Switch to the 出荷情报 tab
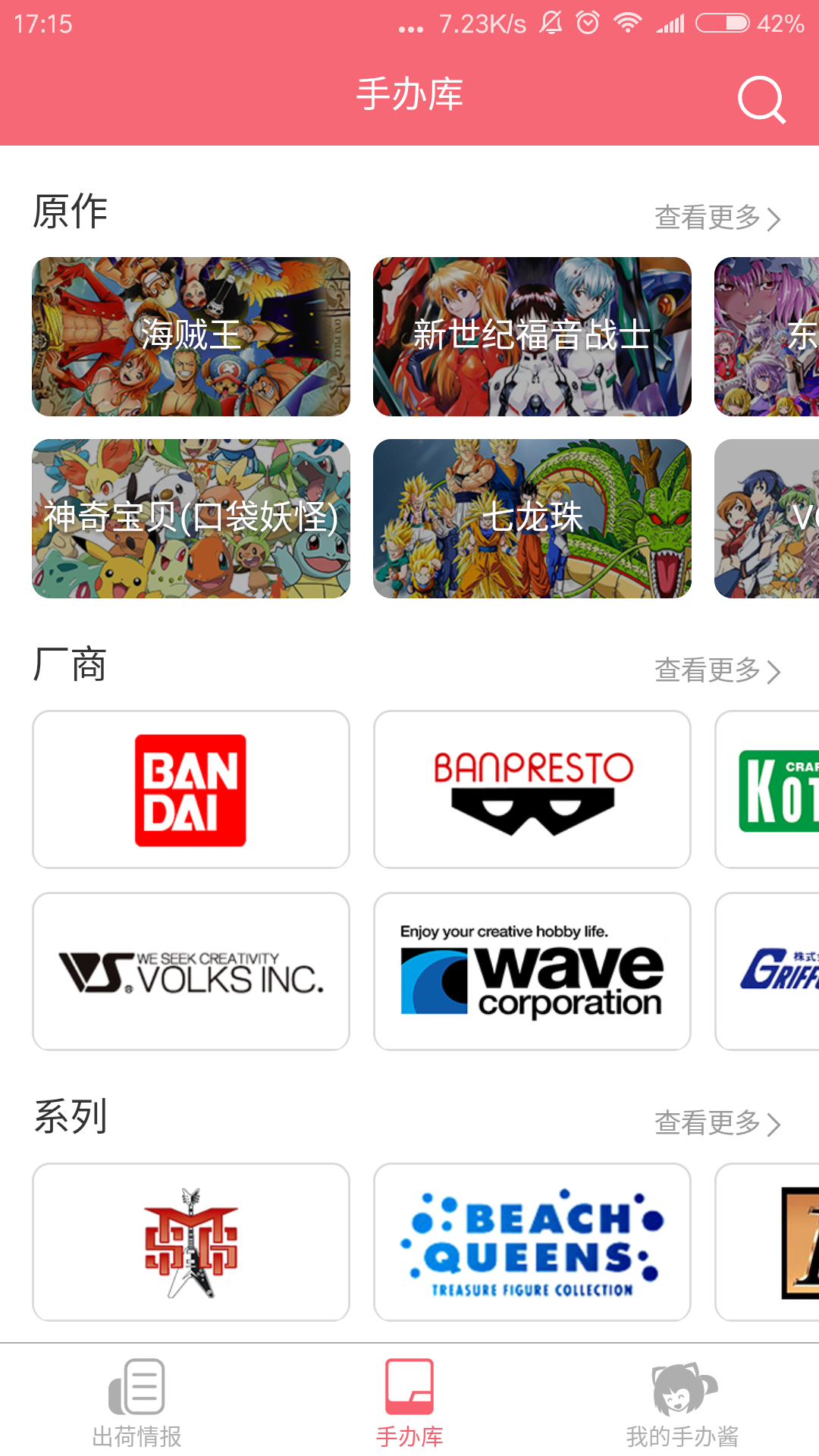This screenshot has width=819, height=1456. (136, 1403)
